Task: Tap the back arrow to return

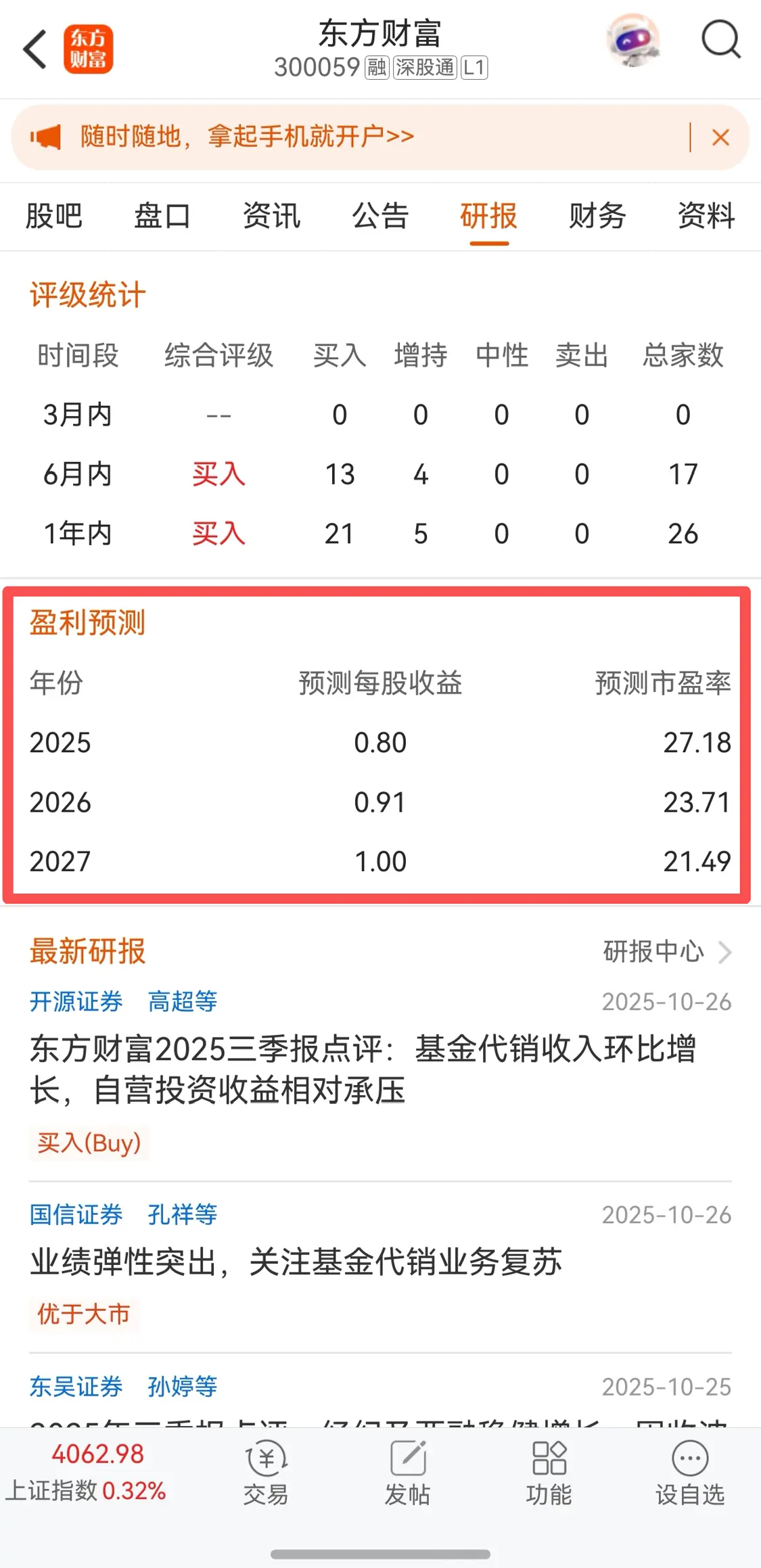Action: click(x=34, y=49)
